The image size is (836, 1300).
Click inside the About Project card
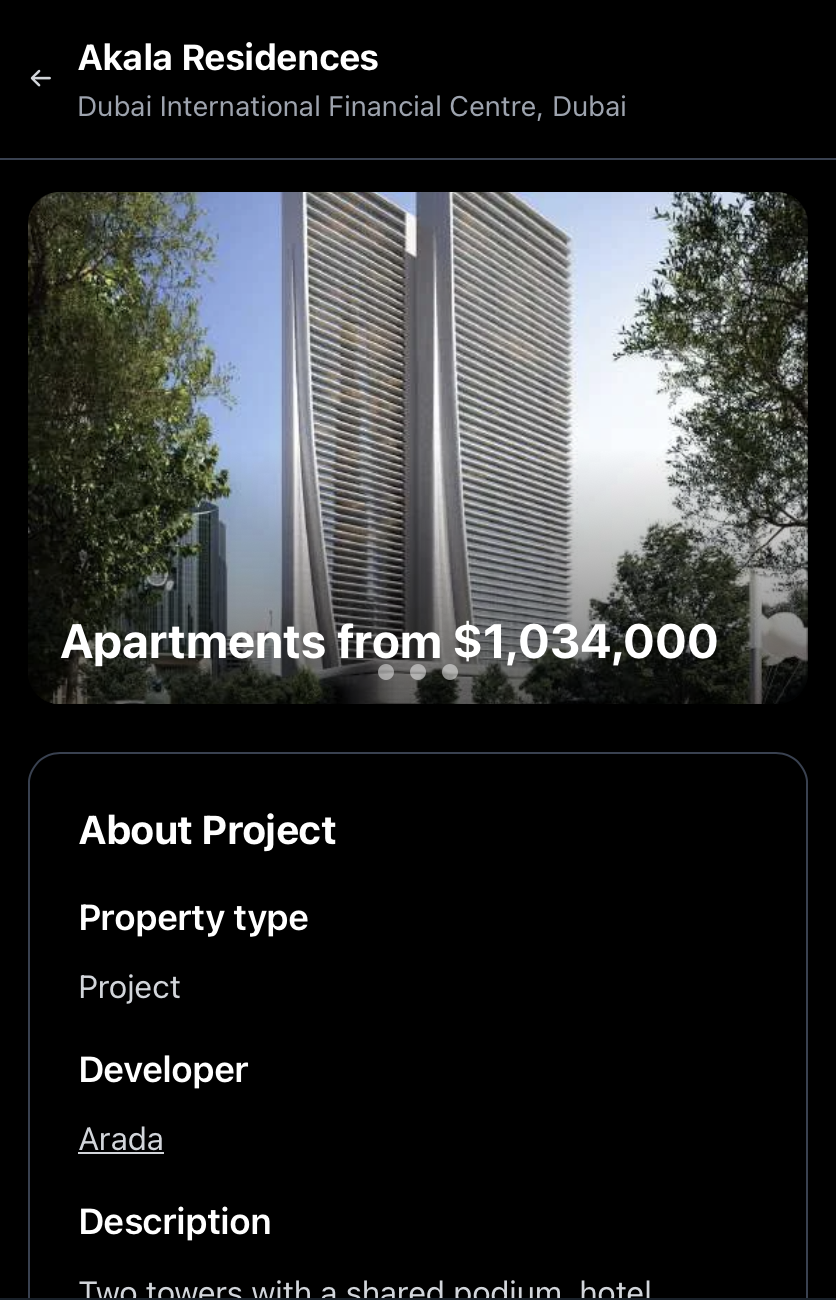pyautogui.click(x=418, y=1000)
